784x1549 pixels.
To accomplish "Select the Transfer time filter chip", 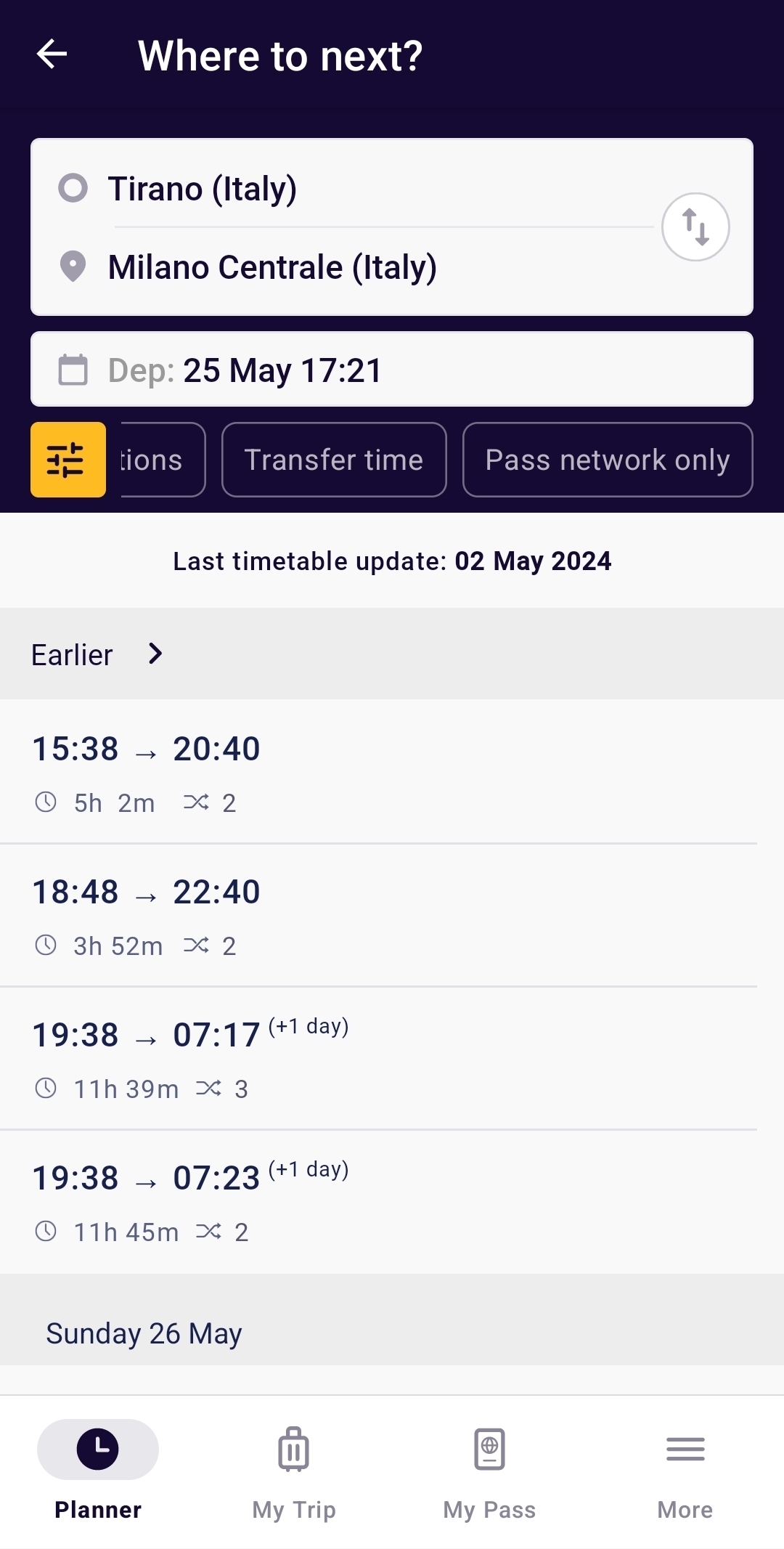I will [334, 460].
